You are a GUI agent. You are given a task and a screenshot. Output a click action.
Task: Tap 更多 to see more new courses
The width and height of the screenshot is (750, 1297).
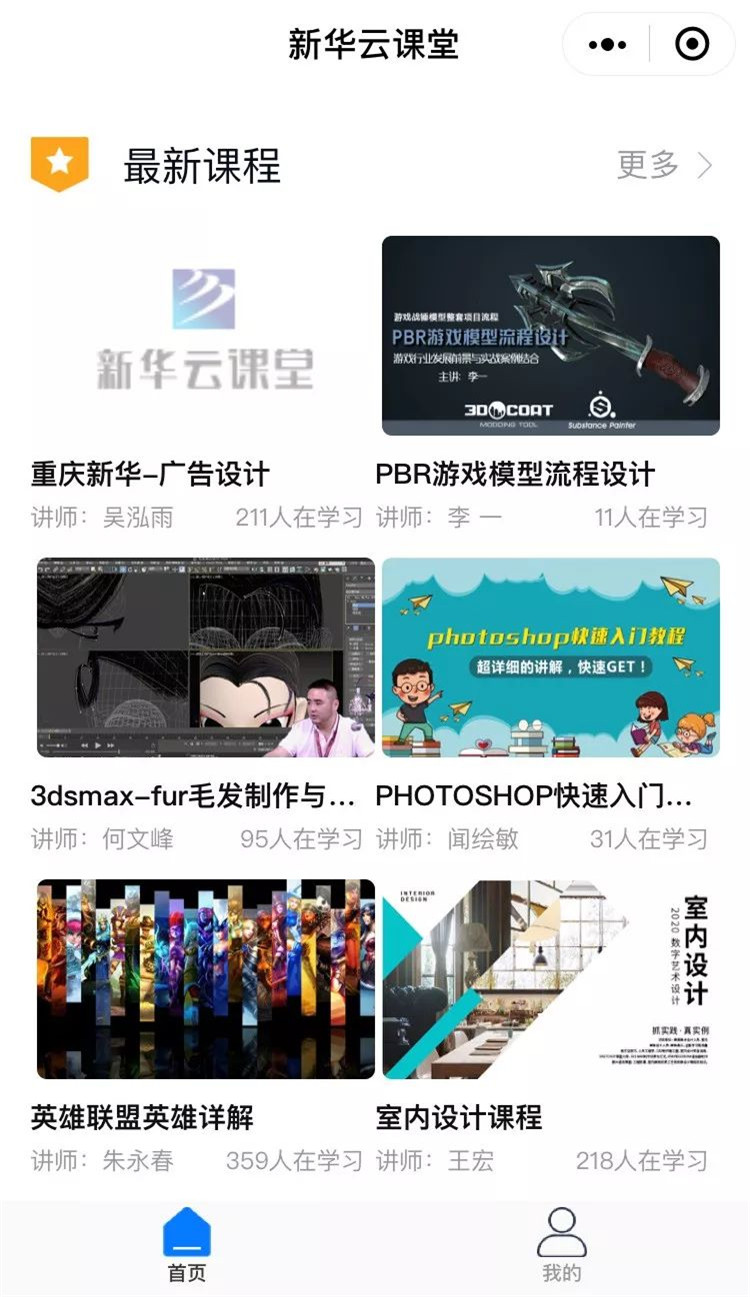(x=664, y=165)
